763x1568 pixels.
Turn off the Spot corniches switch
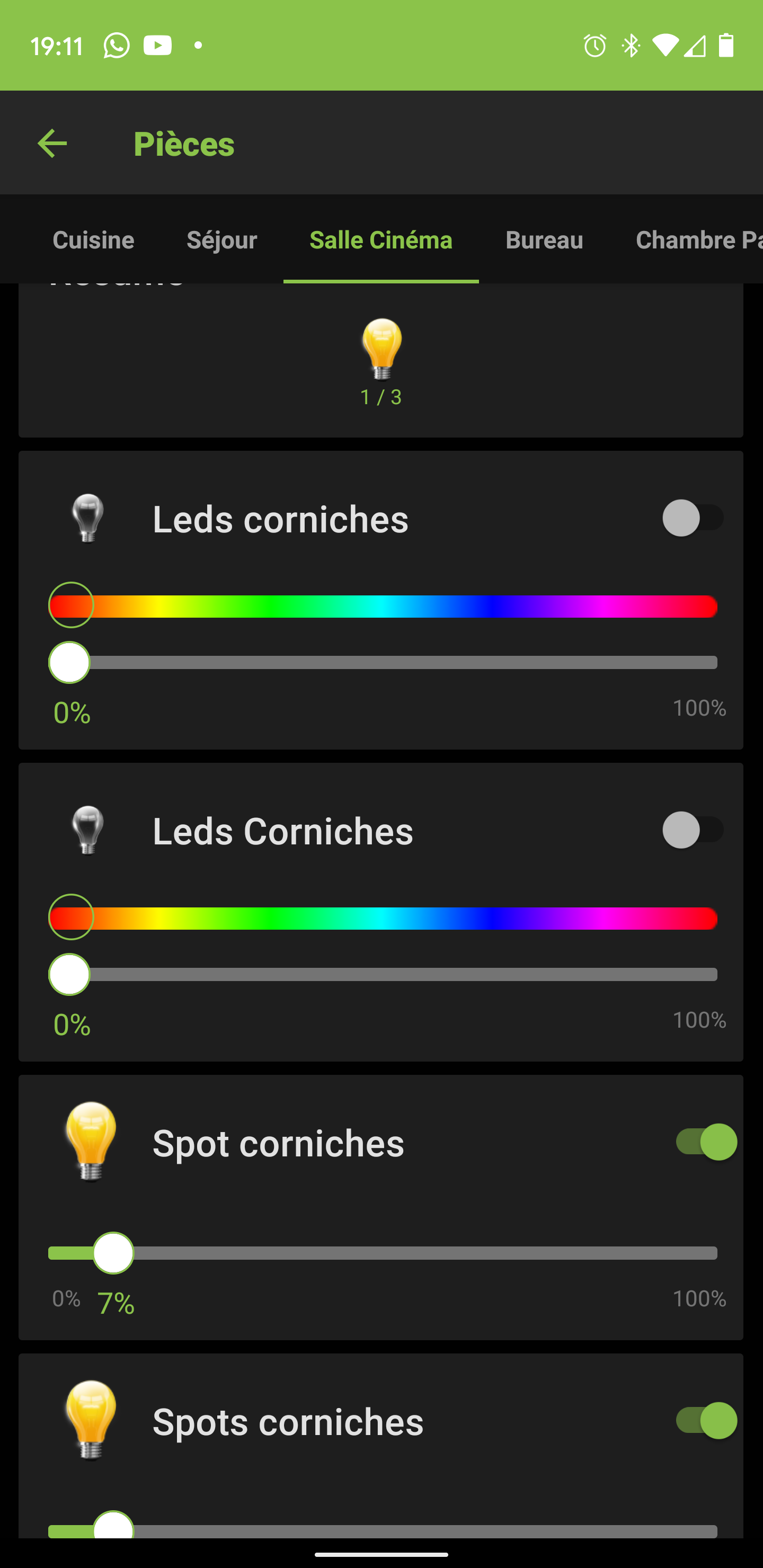point(706,1142)
